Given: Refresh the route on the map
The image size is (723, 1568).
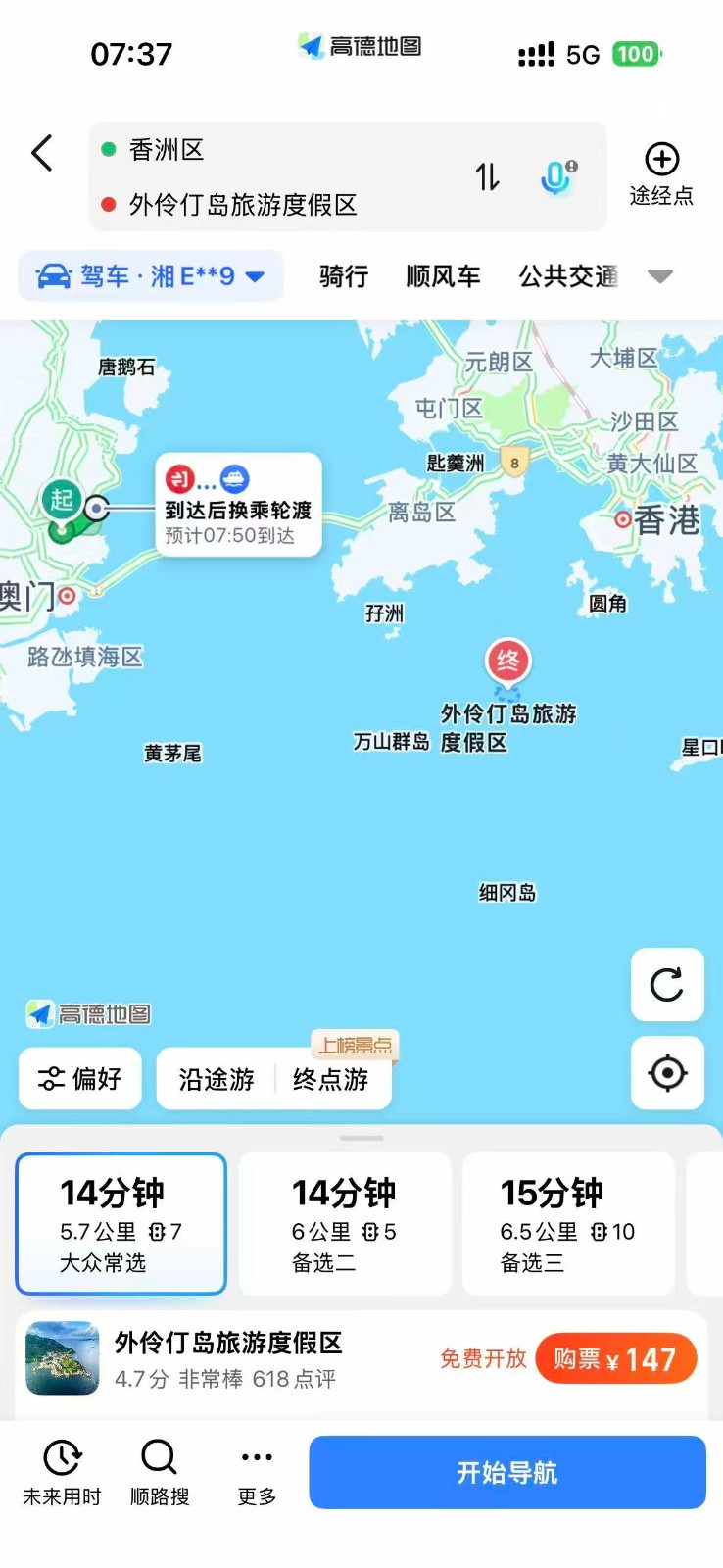Looking at the screenshot, I should tap(667, 985).
